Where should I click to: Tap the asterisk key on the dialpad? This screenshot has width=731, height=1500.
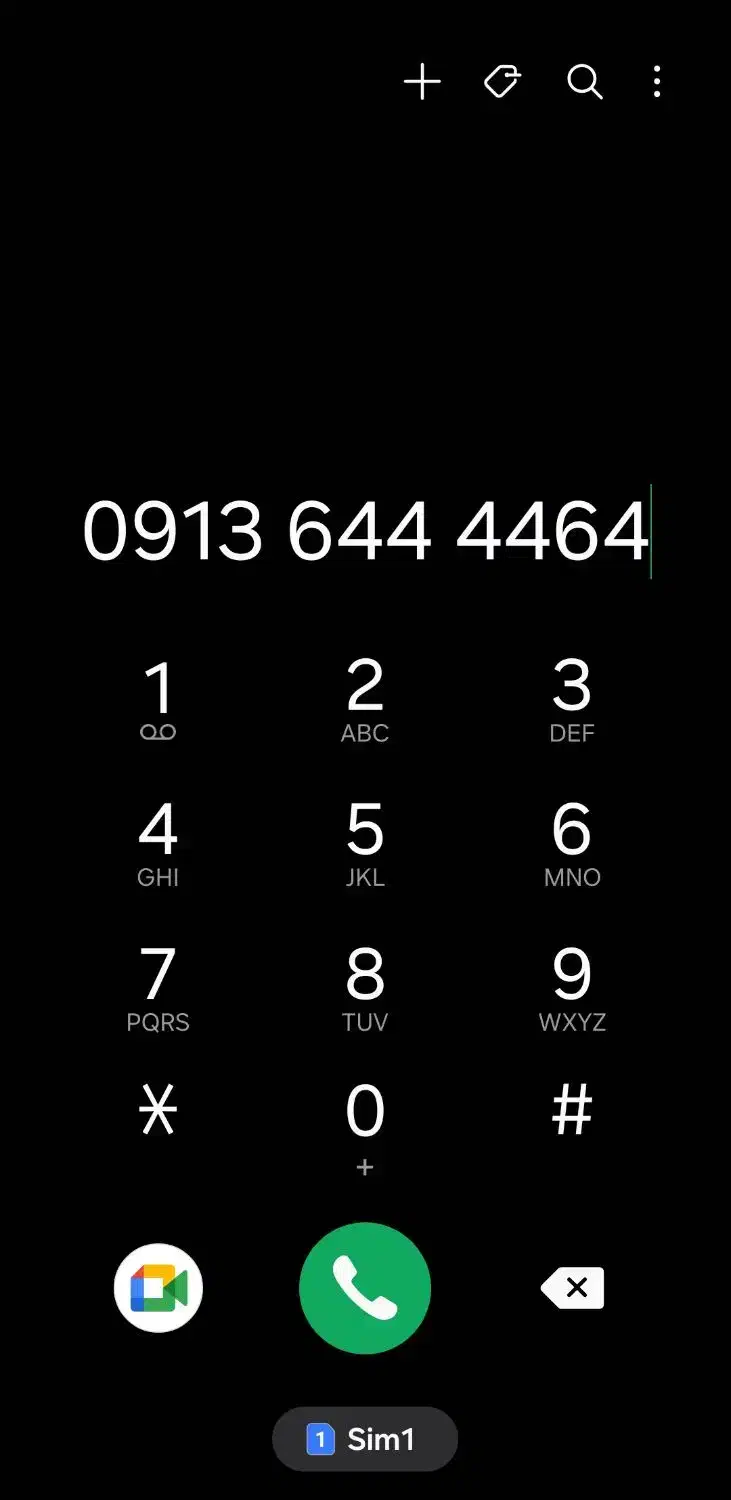tap(158, 1110)
